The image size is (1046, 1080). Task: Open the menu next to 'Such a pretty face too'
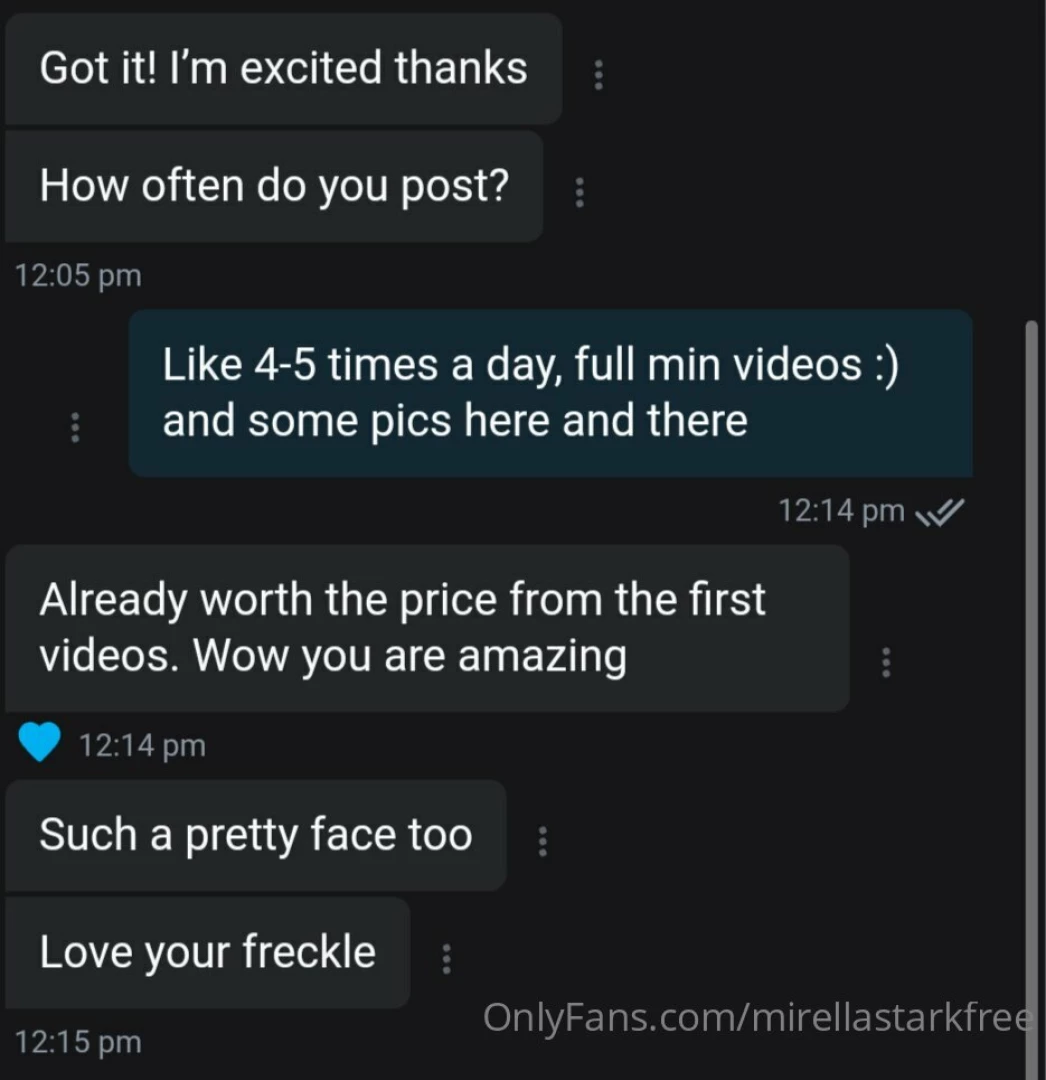pyautogui.click(x=543, y=843)
